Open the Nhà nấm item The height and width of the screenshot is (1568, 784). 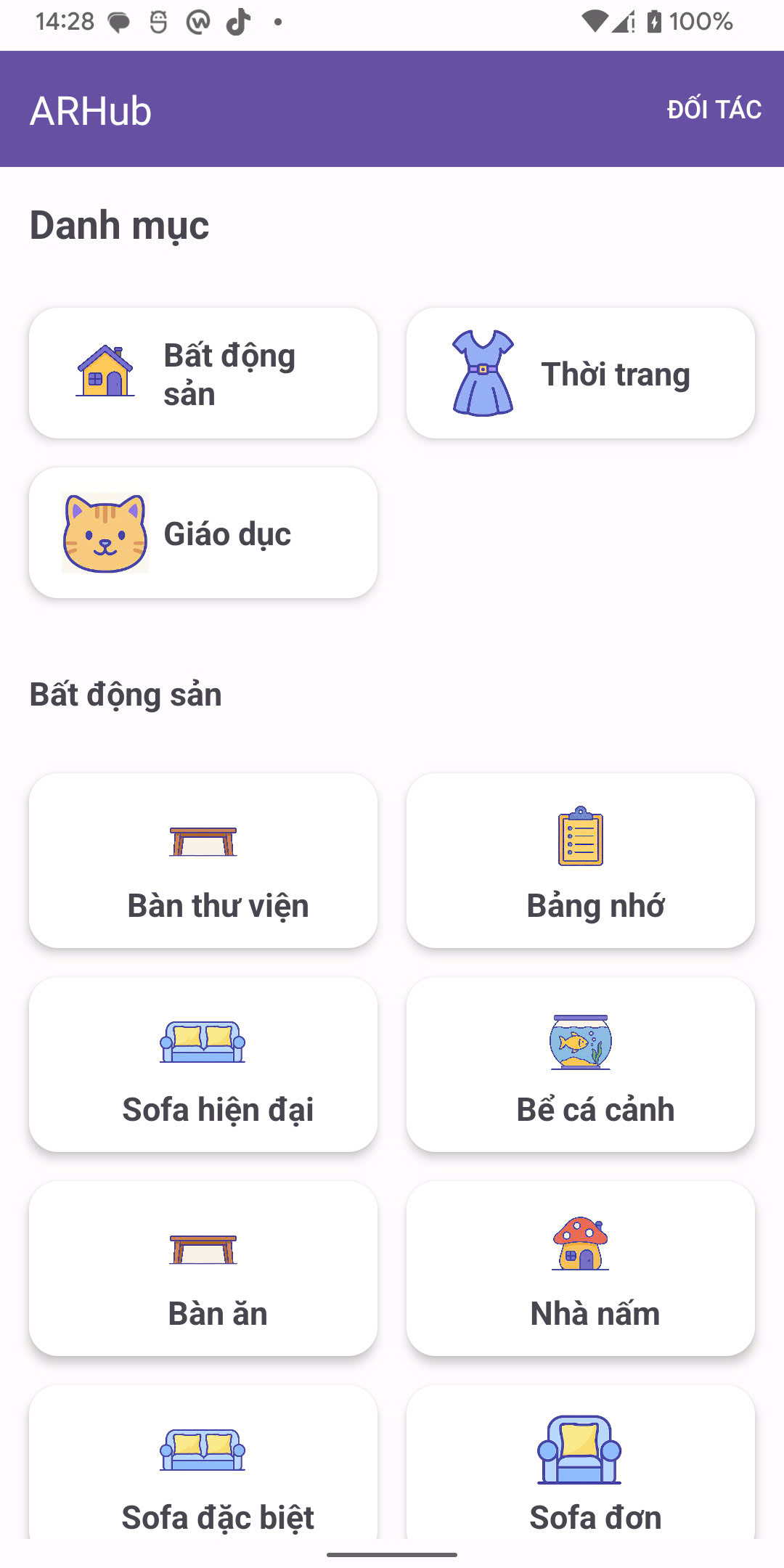pos(581,1268)
